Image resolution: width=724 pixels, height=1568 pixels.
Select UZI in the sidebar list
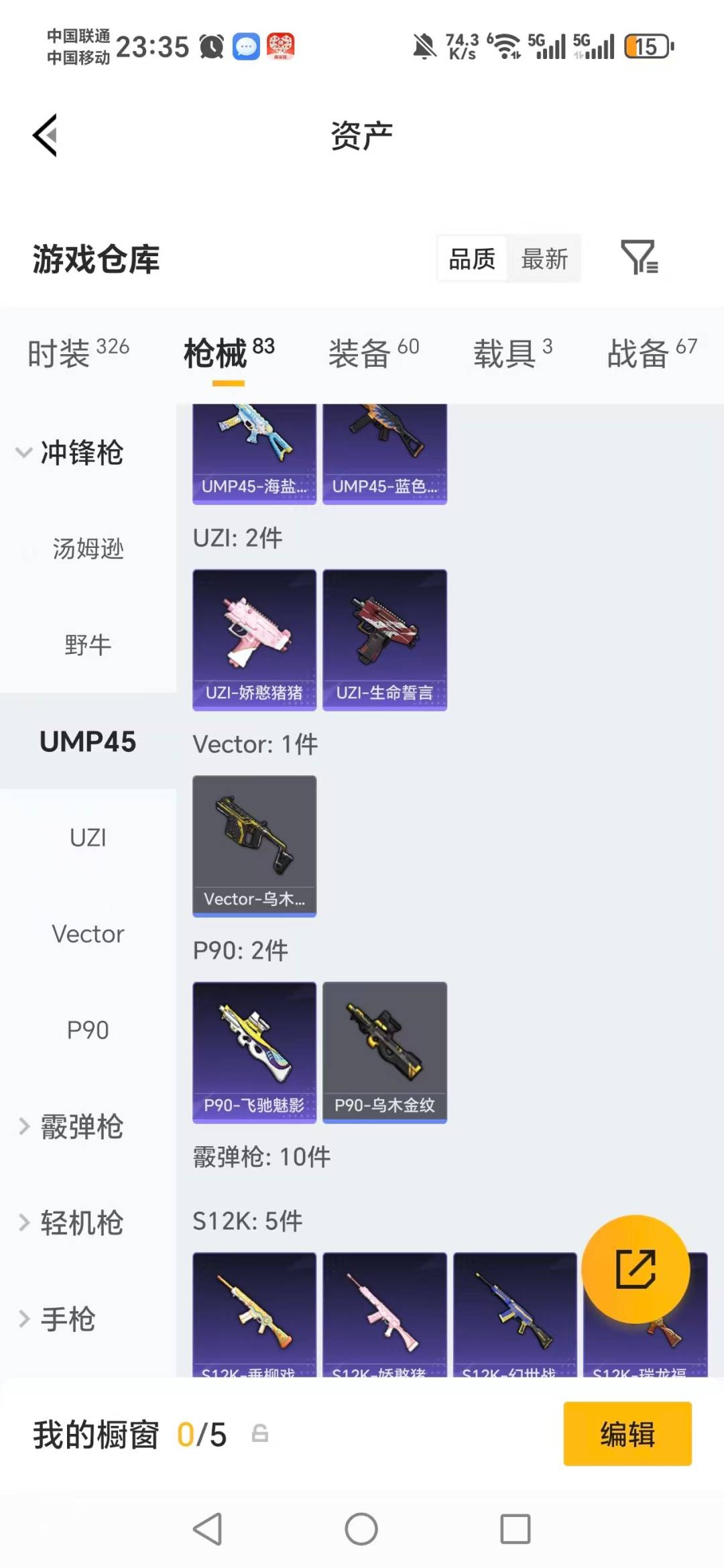(x=88, y=837)
